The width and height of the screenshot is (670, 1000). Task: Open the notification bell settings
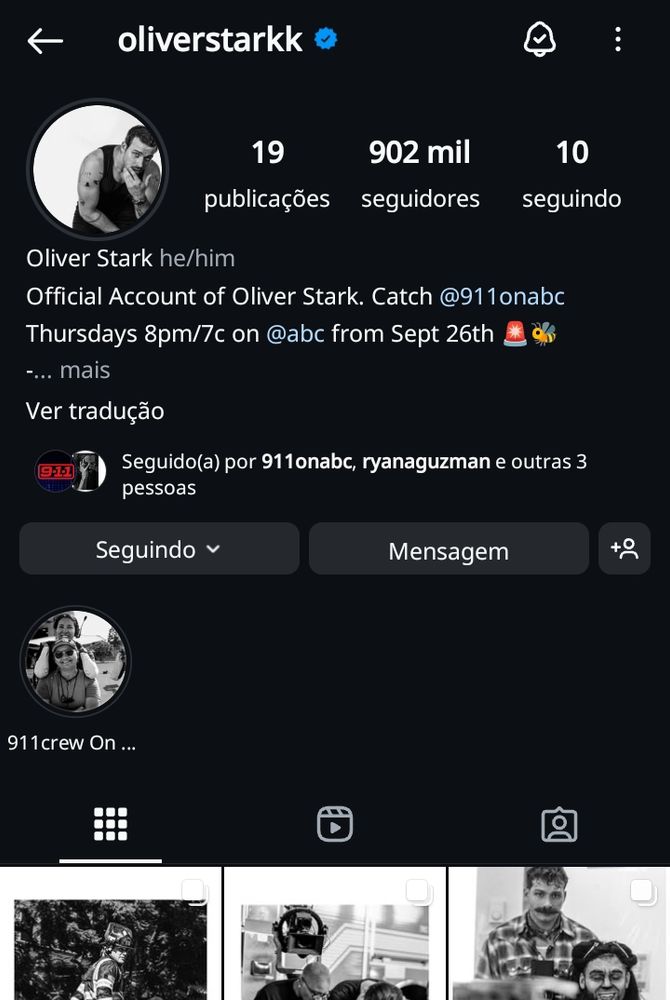540,40
